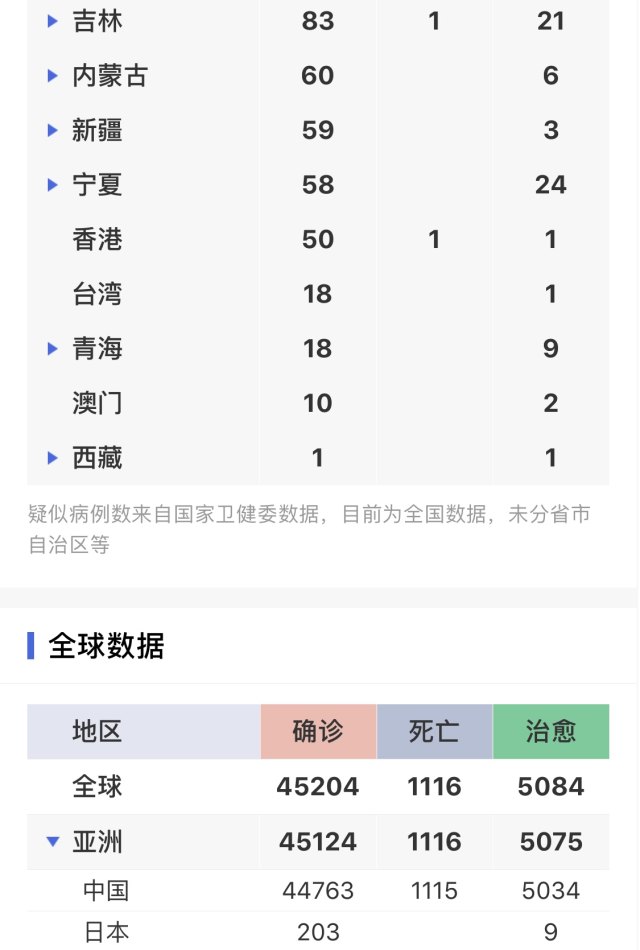Collapse the 亚洲 region list
This screenshot has width=640, height=950.
(x=53, y=842)
